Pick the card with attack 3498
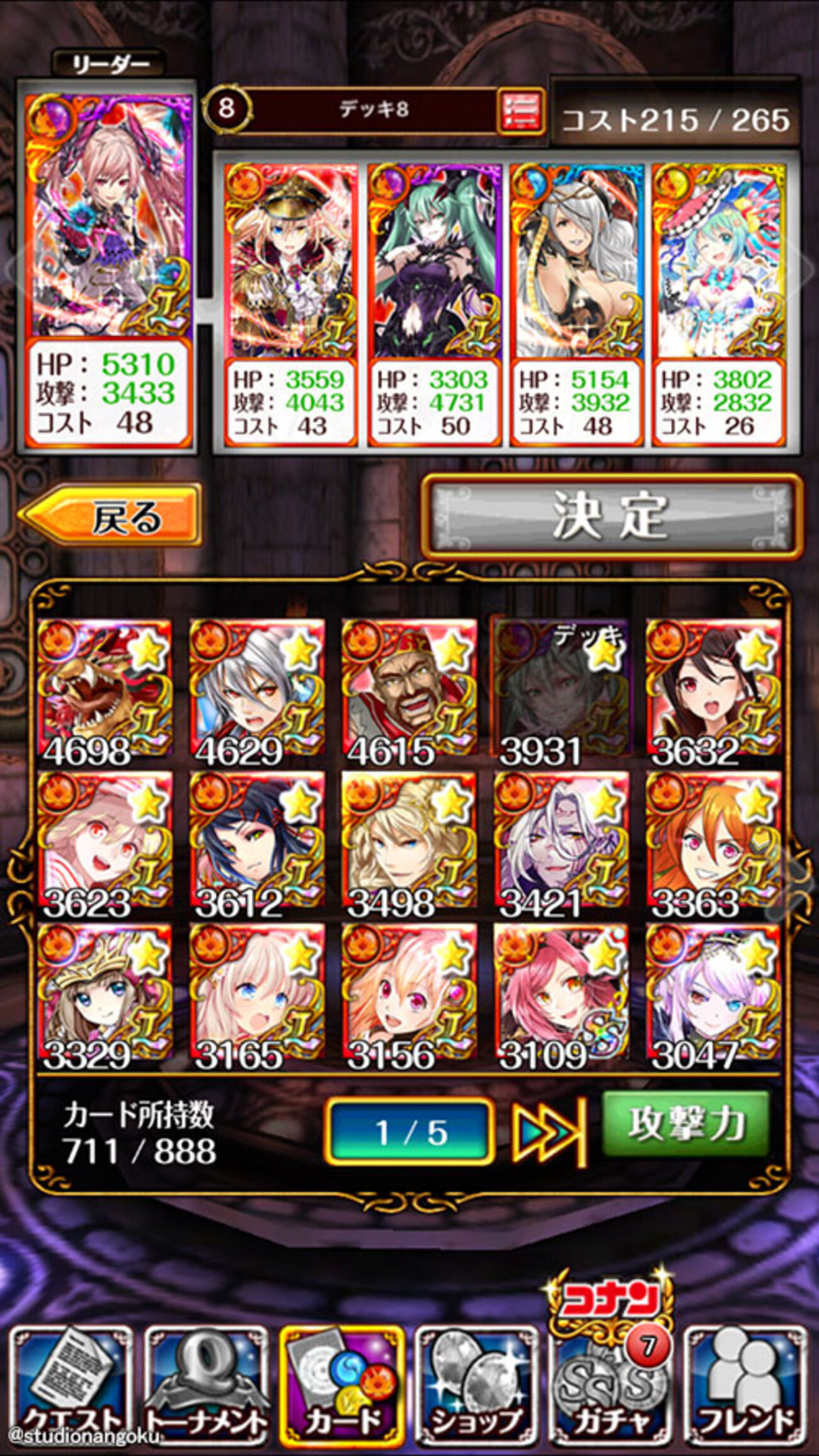This screenshot has width=819, height=1456. pyautogui.click(x=409, y=840)
